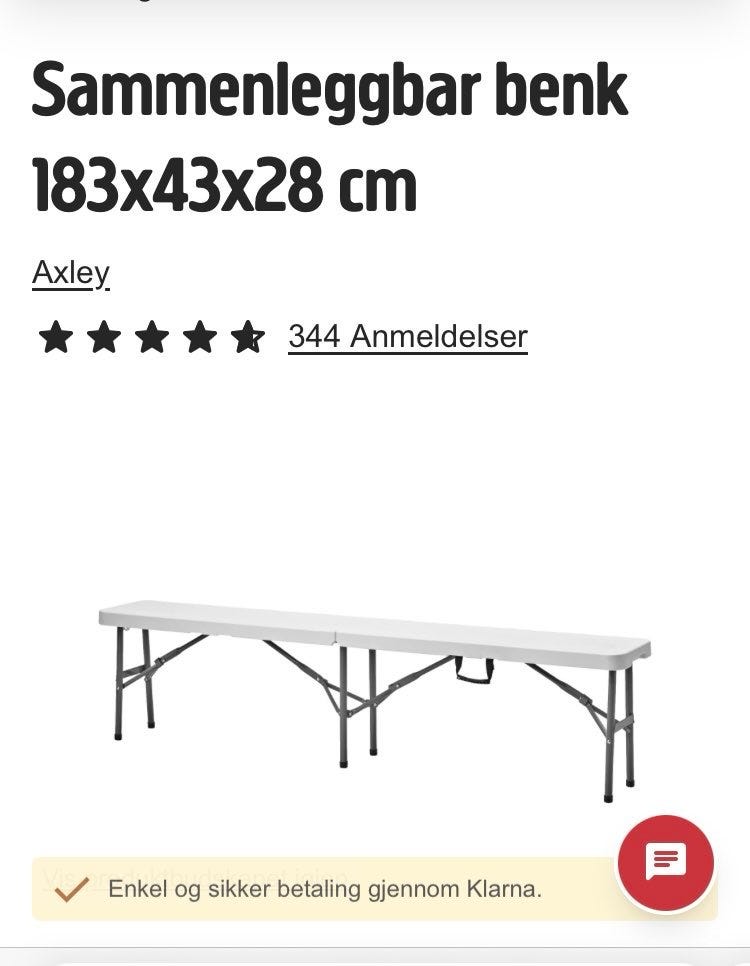
Task: Select the star rating row to rate
Action: 150,338
